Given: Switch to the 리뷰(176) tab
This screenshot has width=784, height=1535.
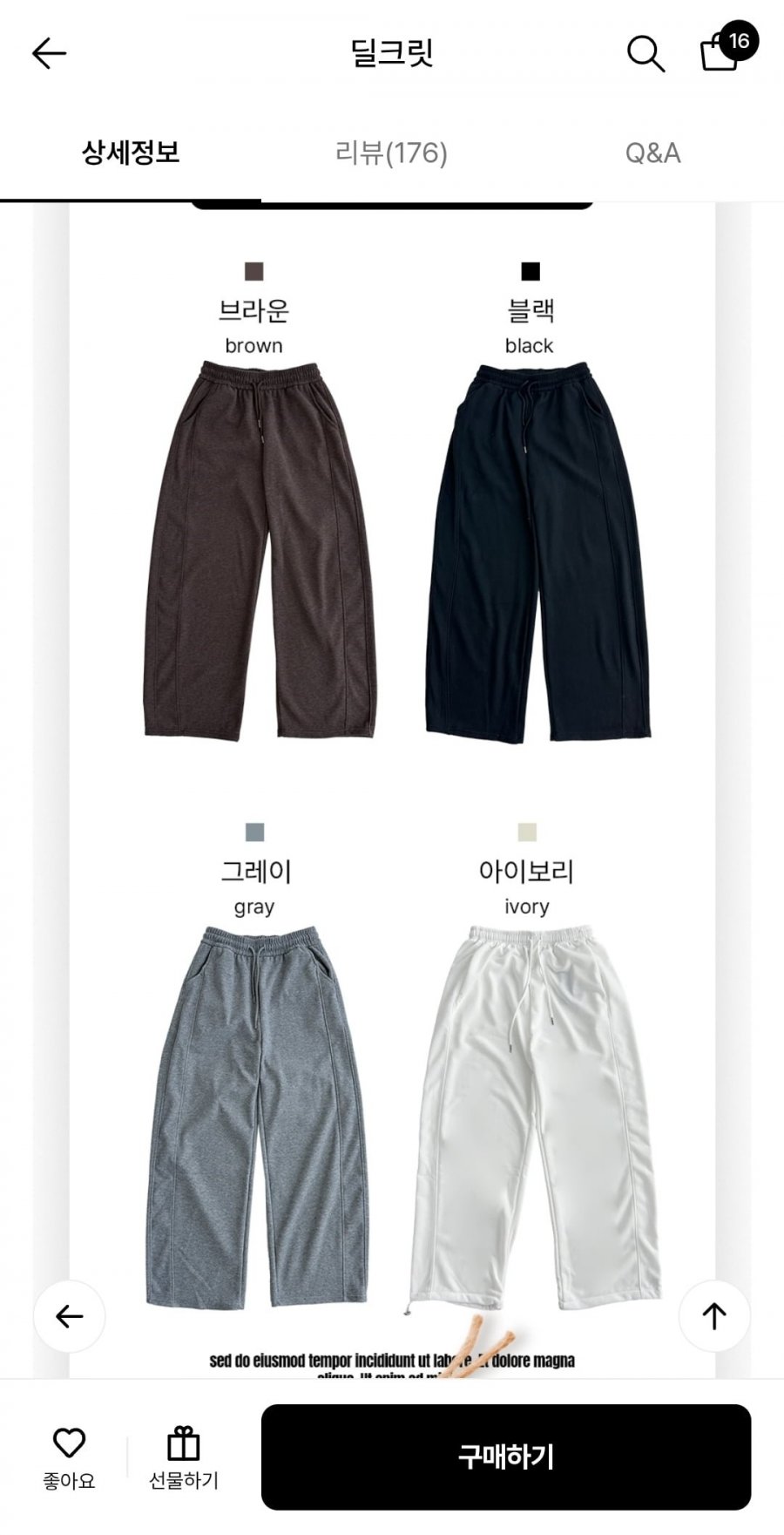Looking at the screenshot, I should coord(391,153).
